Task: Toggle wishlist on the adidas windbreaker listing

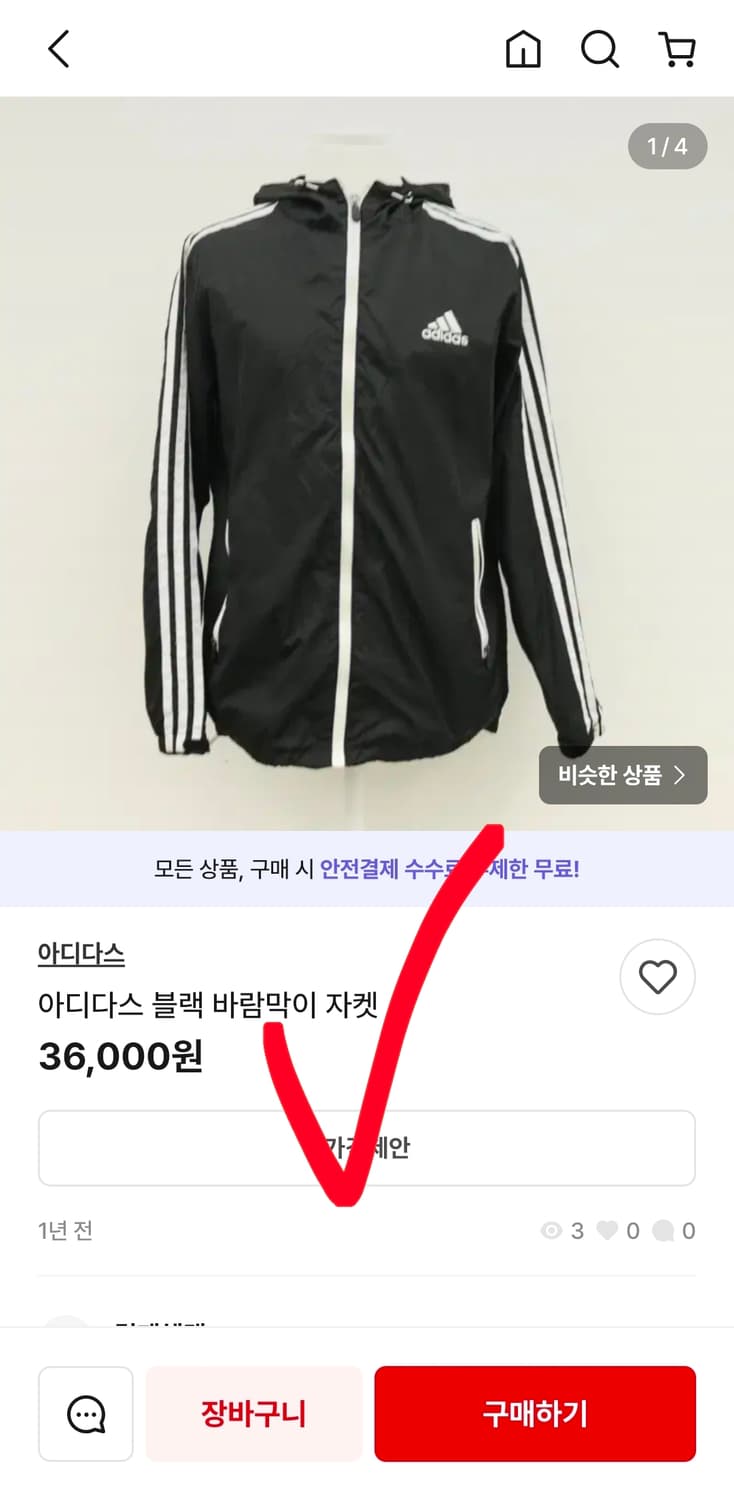Action: pos(657,977)
